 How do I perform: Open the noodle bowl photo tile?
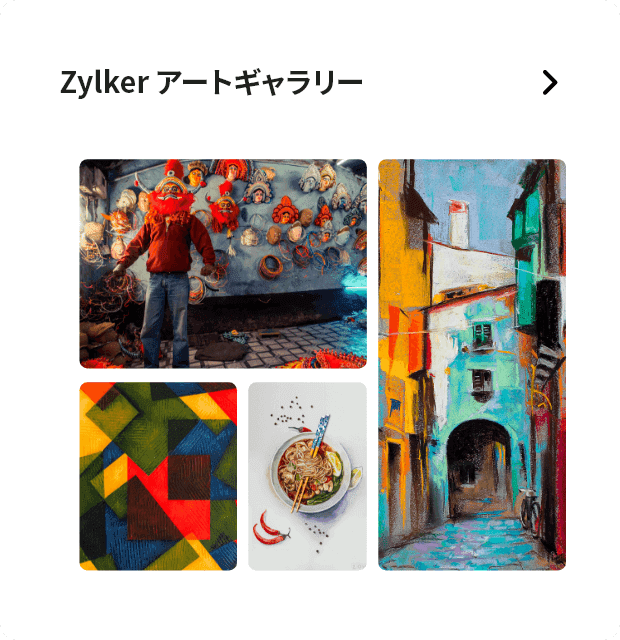tap(307, 476)
